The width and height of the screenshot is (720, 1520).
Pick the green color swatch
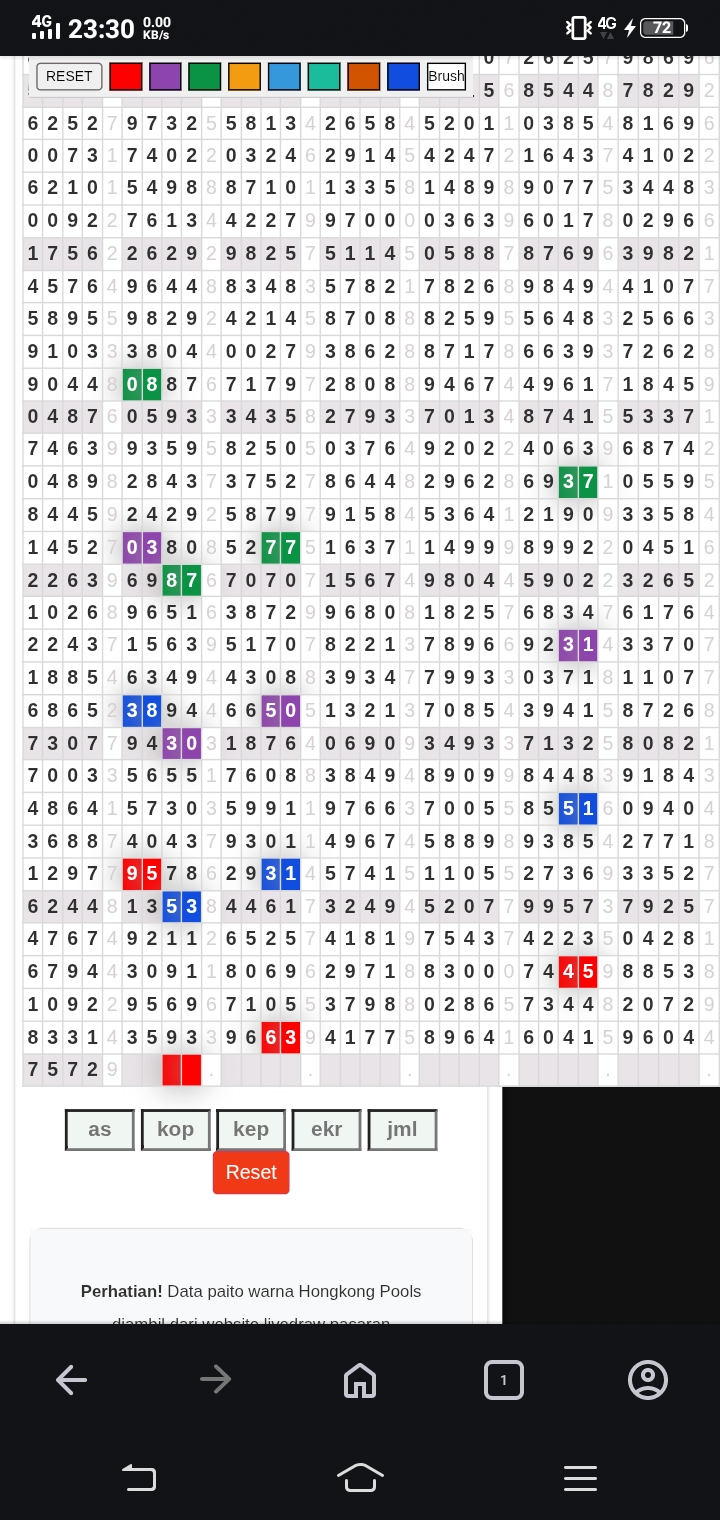point(205,76)
